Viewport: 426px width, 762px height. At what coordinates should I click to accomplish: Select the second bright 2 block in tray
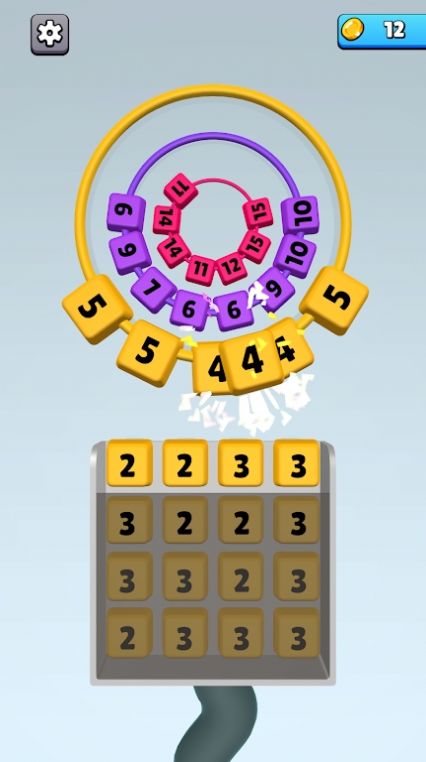[x=185, y=463]
